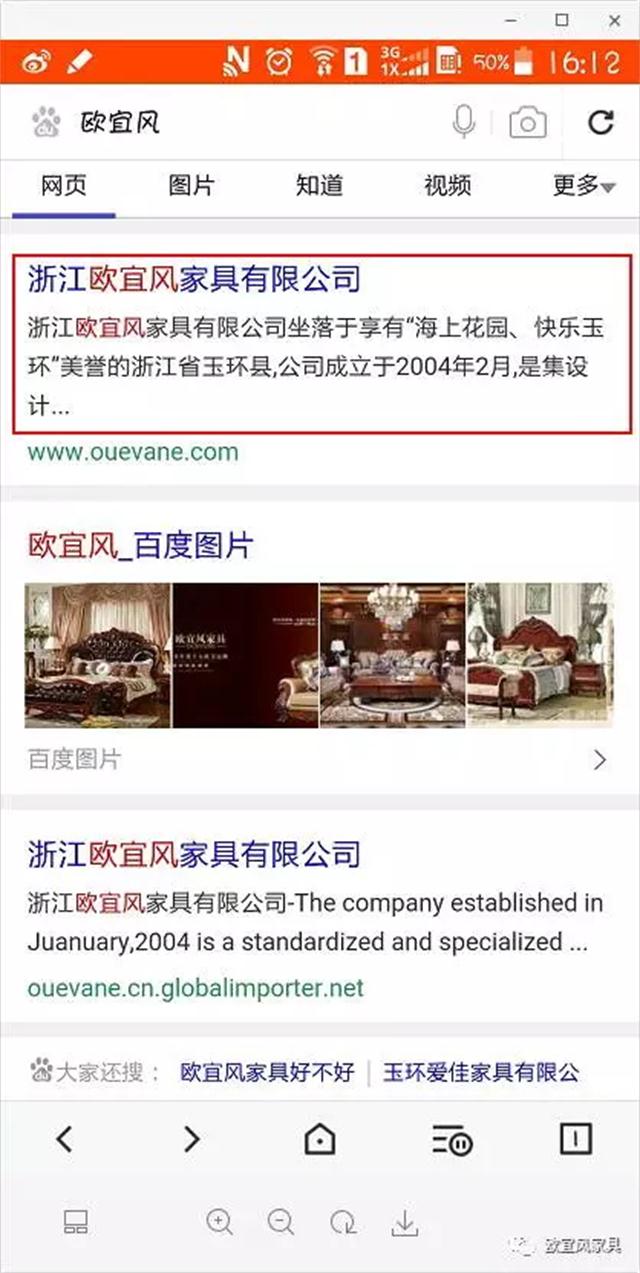Open the tab switcher showing 1
Screen dimensions: 640x1273
coord(576,1138)
